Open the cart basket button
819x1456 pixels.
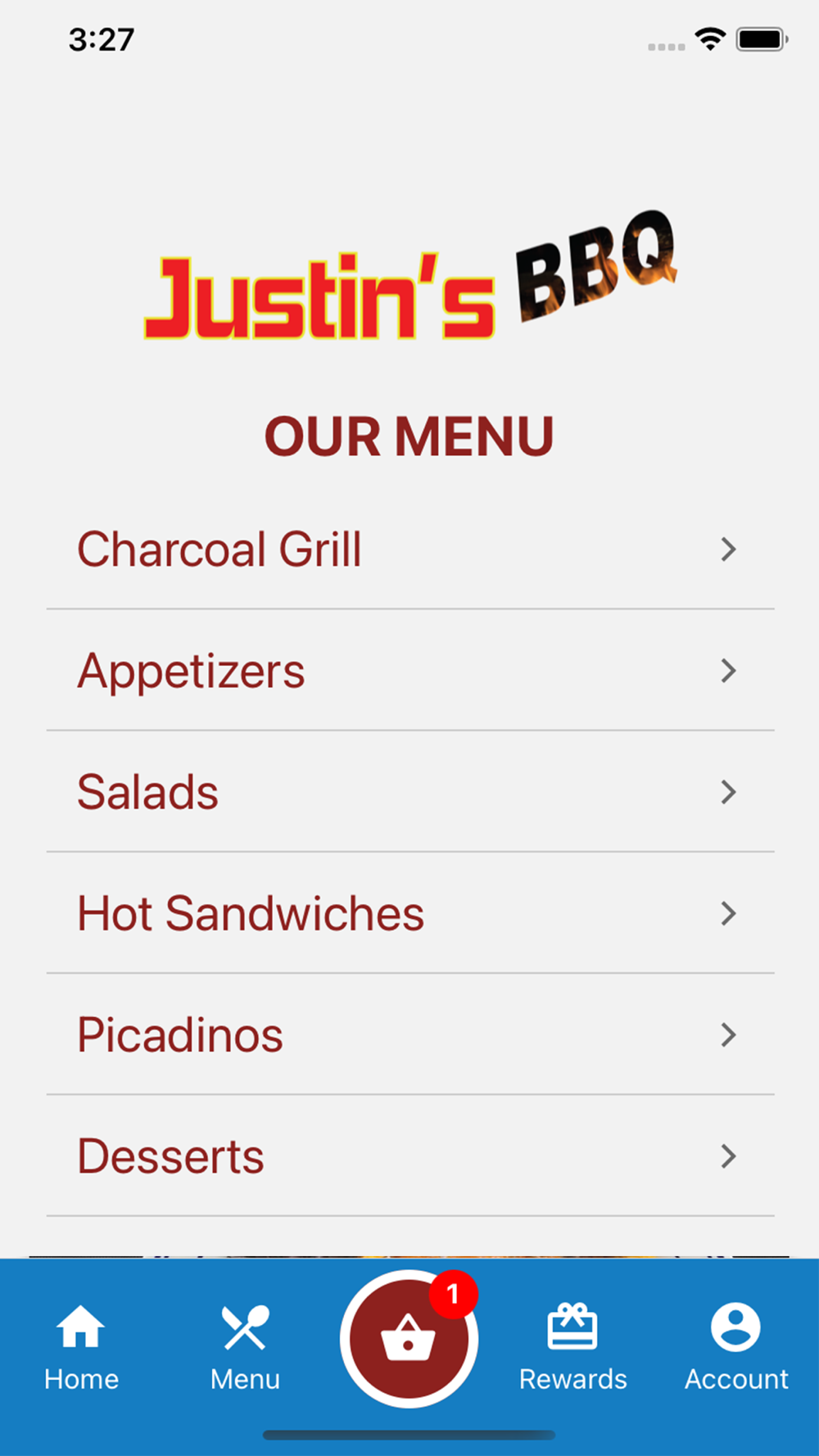(x=409, y=1339)
